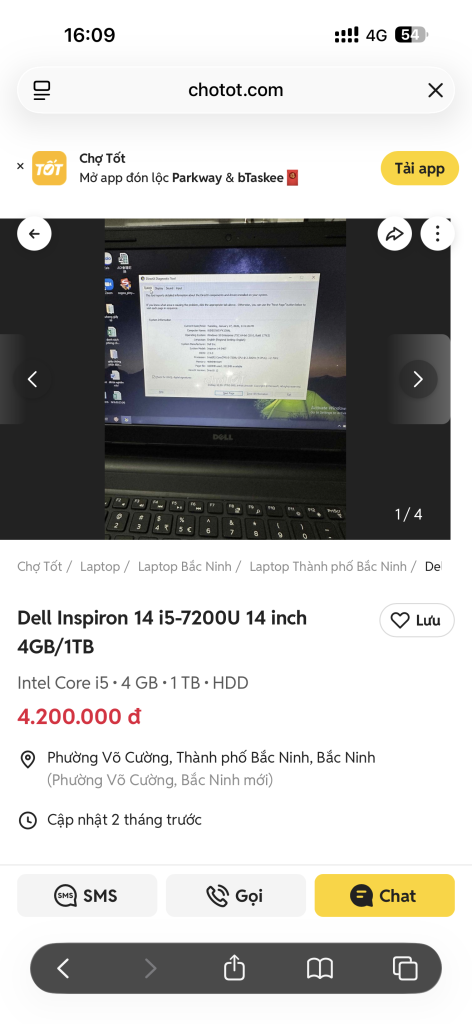
Task: Contact the seller via SMS
Action: [87, 895]
